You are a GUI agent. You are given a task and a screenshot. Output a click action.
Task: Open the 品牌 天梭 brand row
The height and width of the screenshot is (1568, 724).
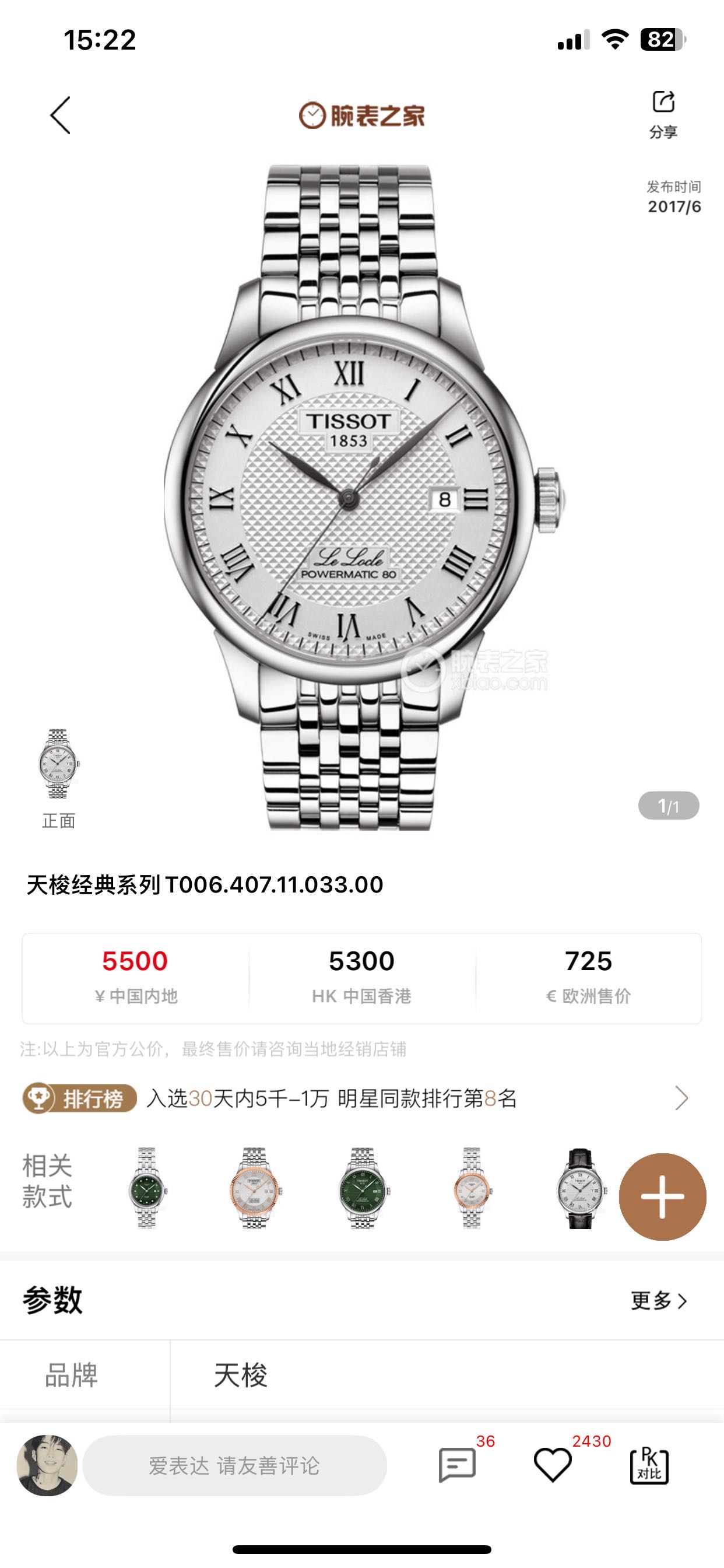tap(361, 1375)
